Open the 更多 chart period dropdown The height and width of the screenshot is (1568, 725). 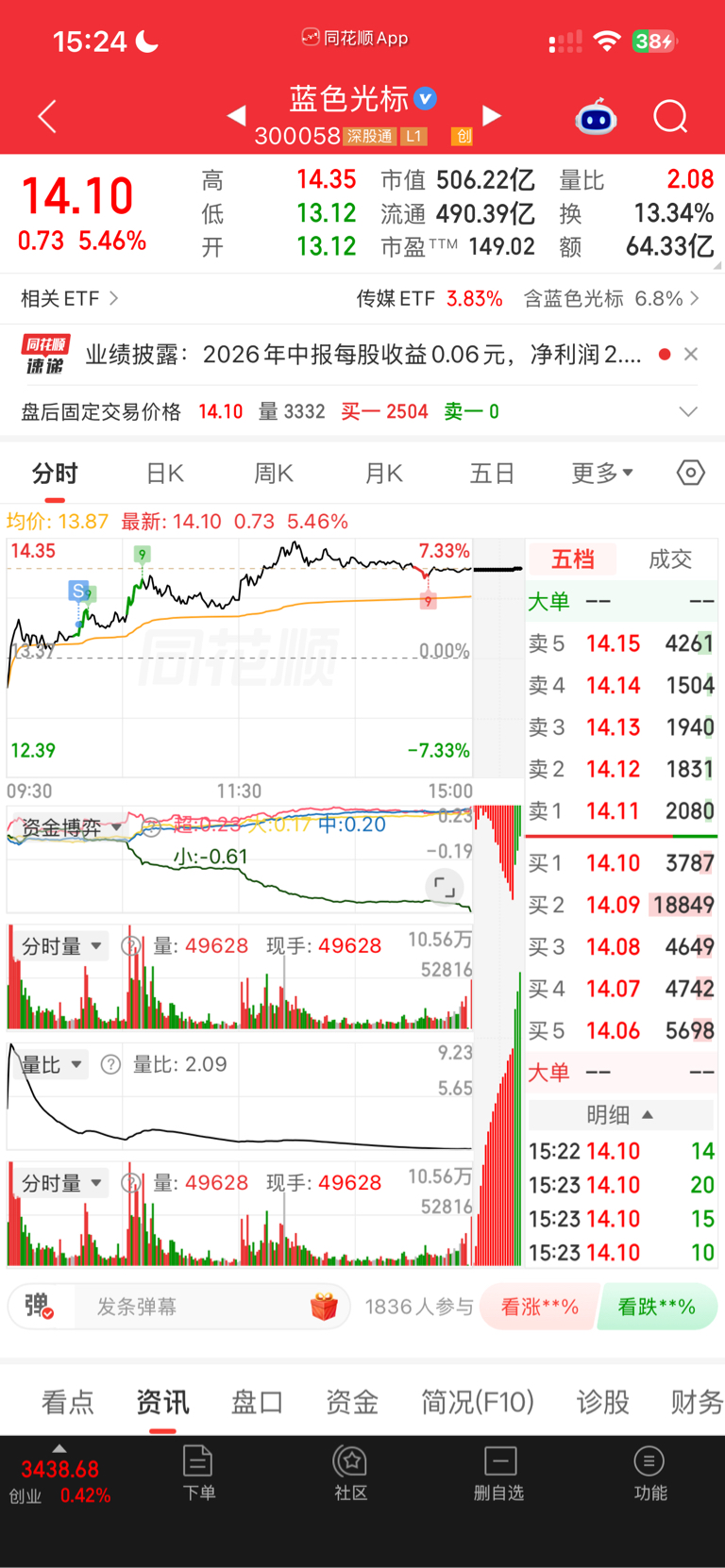pos(602,473)
